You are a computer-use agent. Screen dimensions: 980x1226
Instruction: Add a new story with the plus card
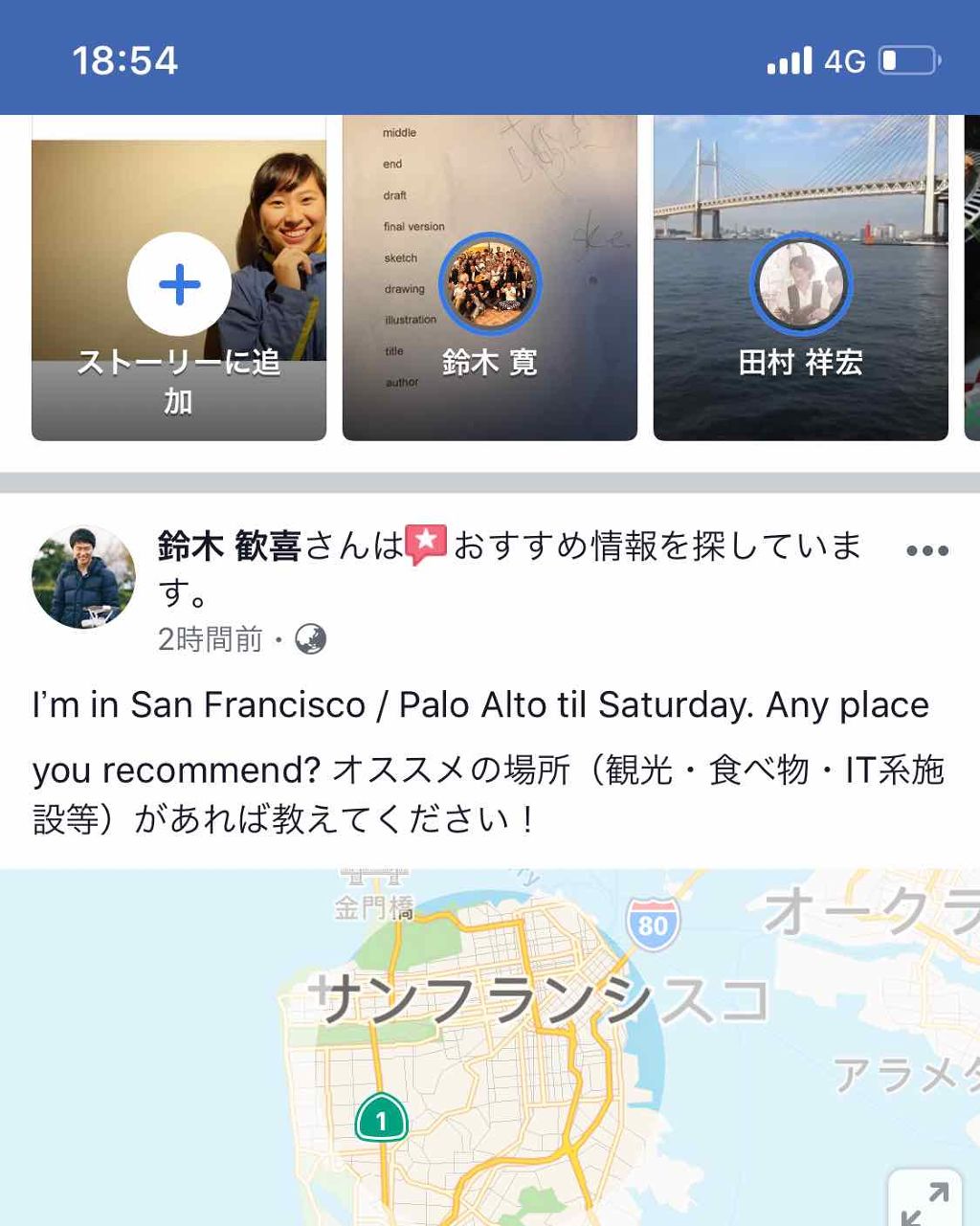point(179,285)
